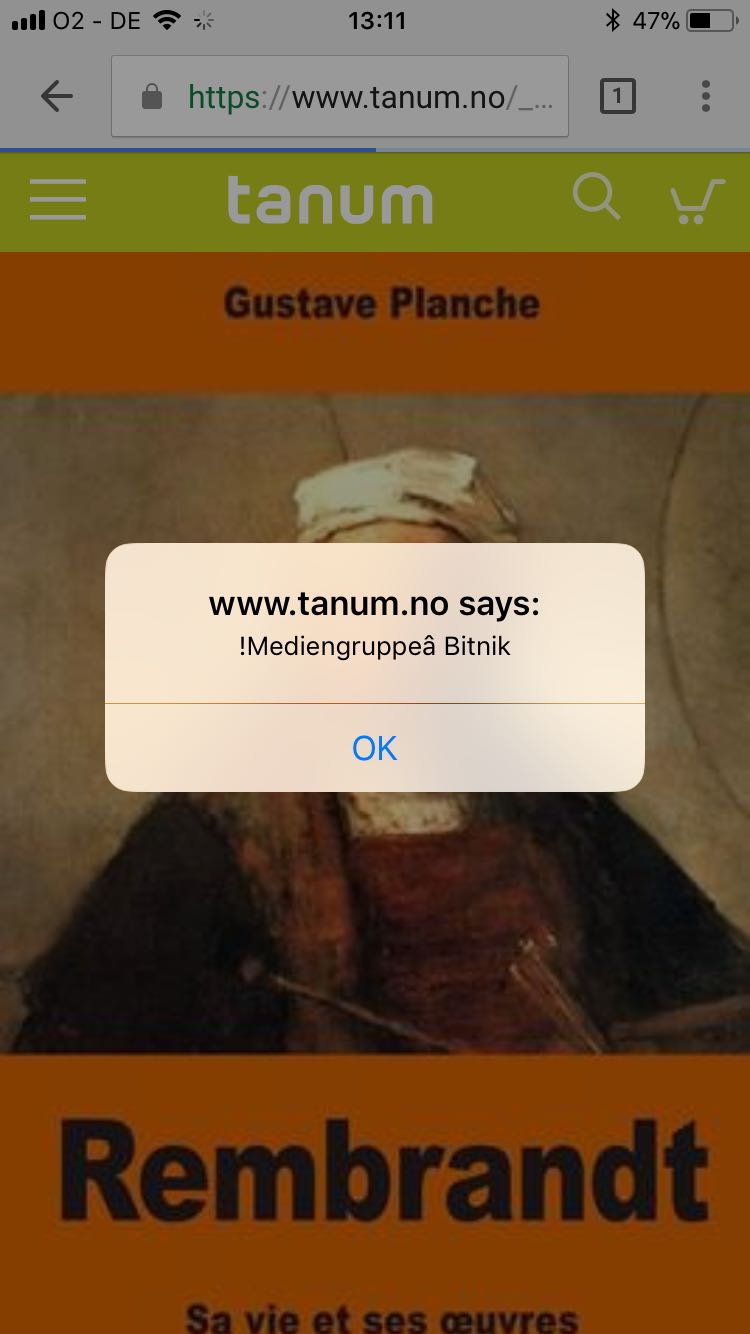750x1334 pixels.
Task: Tap the URL address bar
Action: 340,96
